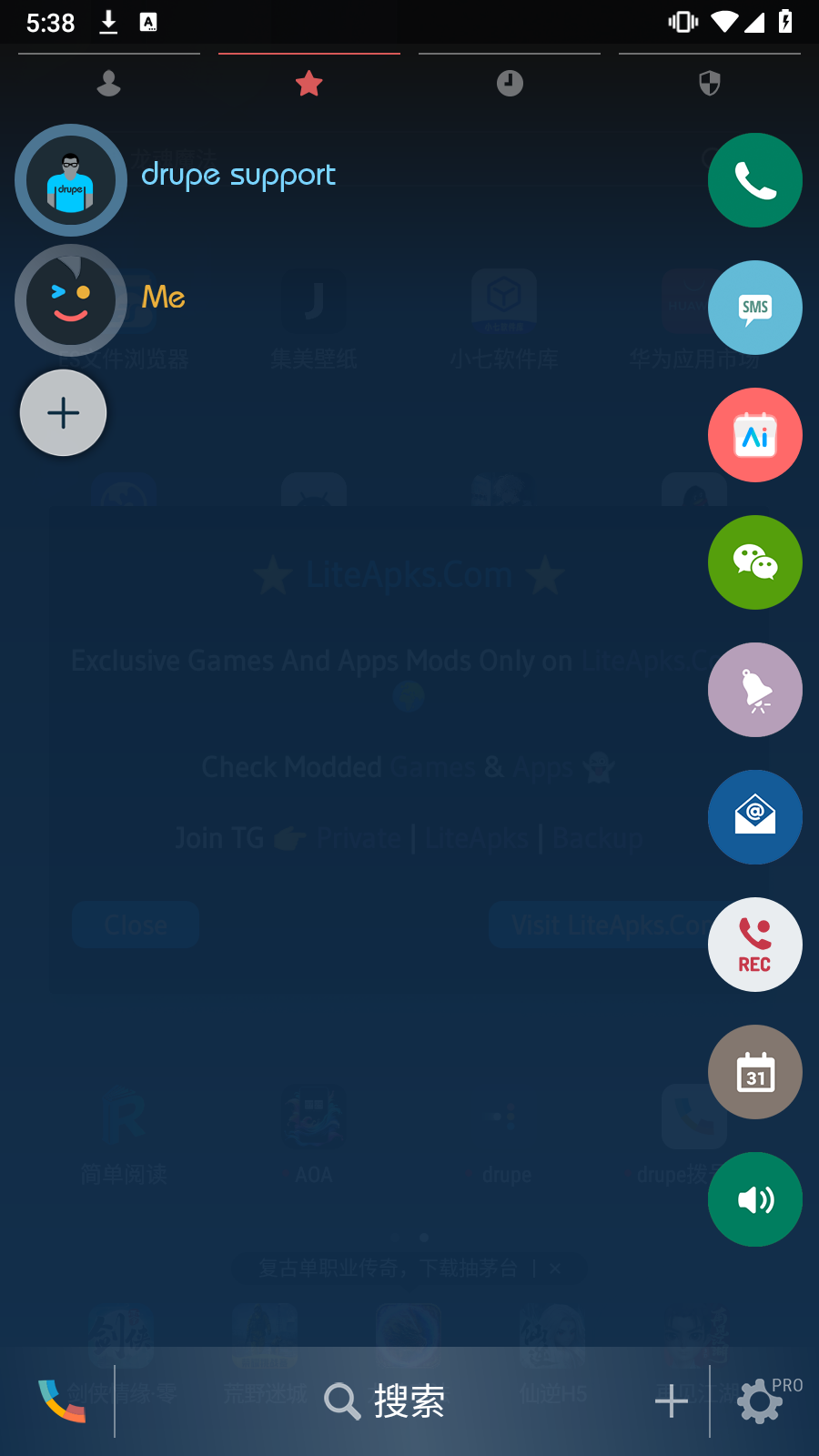Open the calendar 31 action

755,1072
